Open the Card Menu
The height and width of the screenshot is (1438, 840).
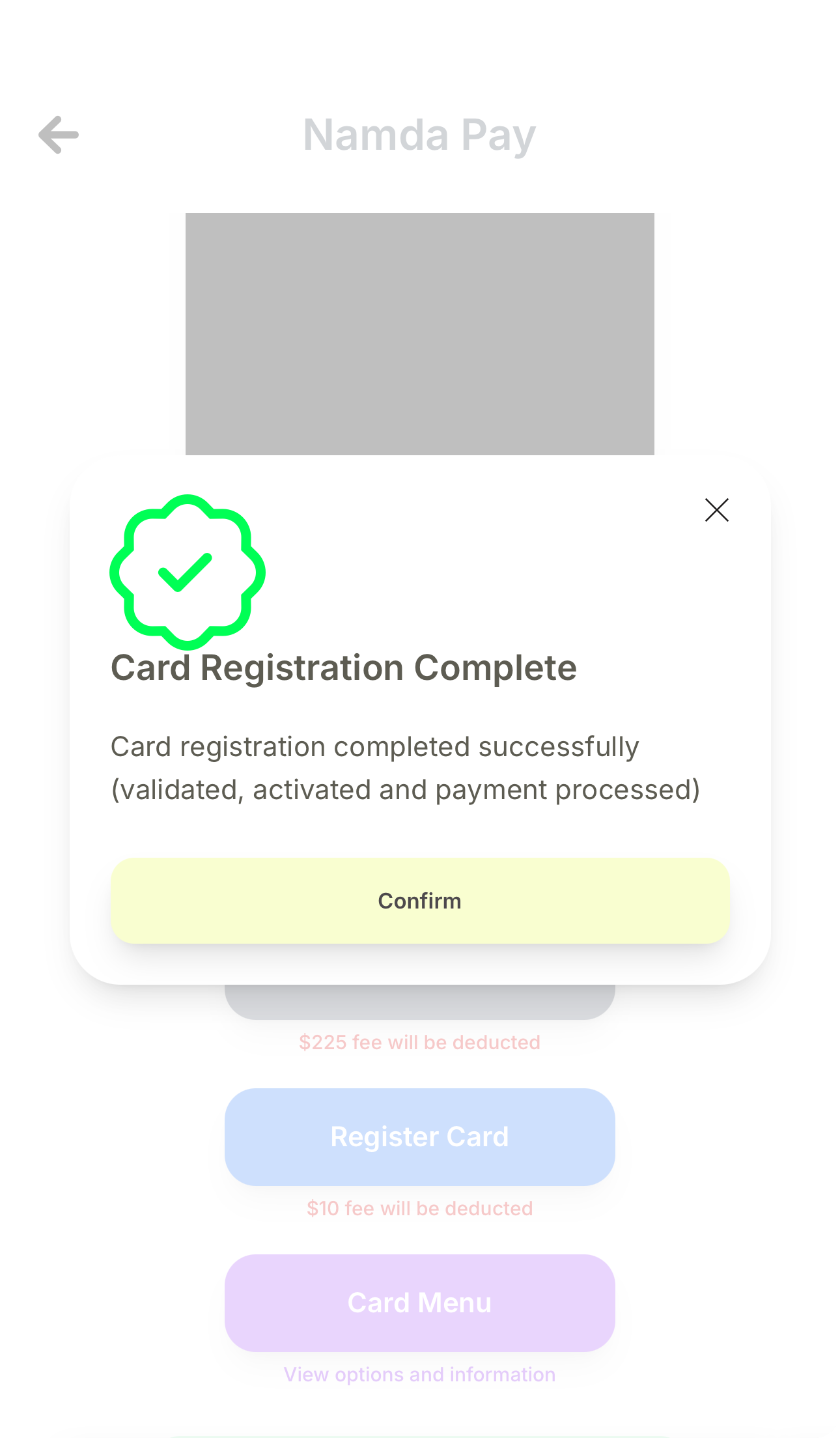(420, 1303)
